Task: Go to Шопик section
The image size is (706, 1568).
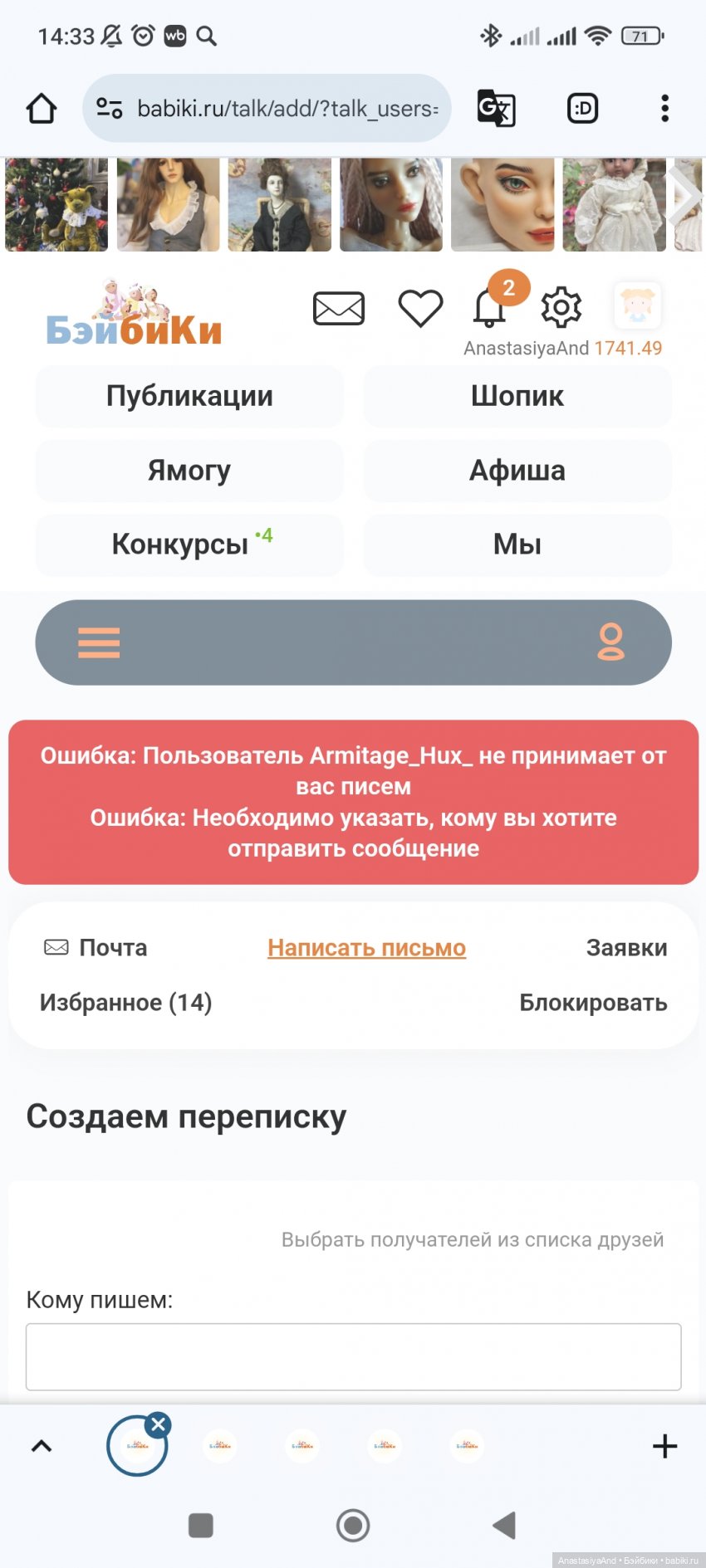Action: (517, 397)
